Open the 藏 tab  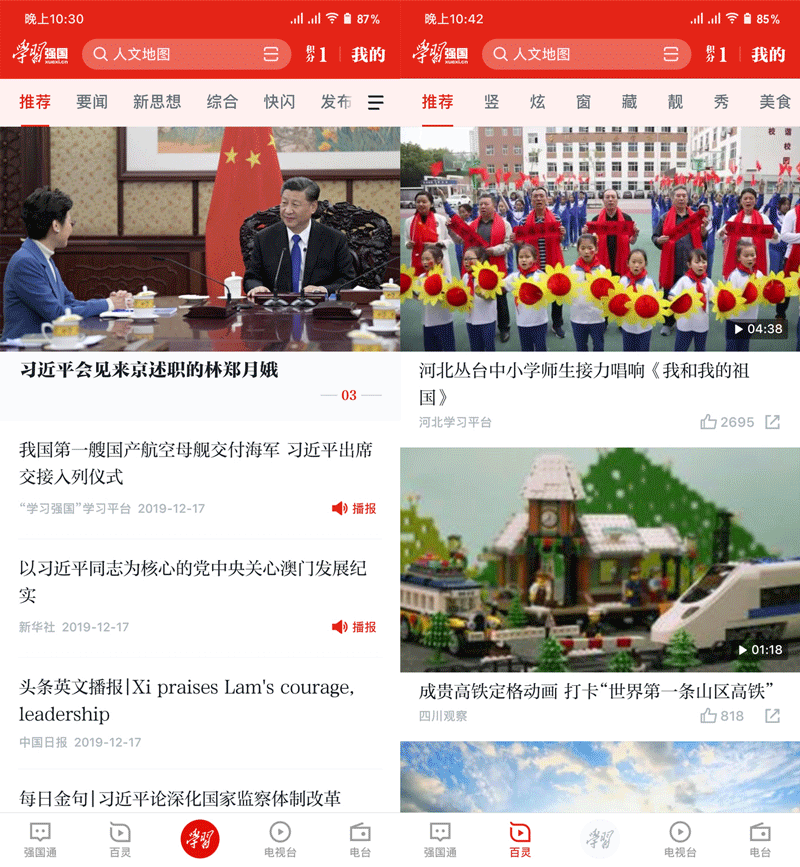629,102
